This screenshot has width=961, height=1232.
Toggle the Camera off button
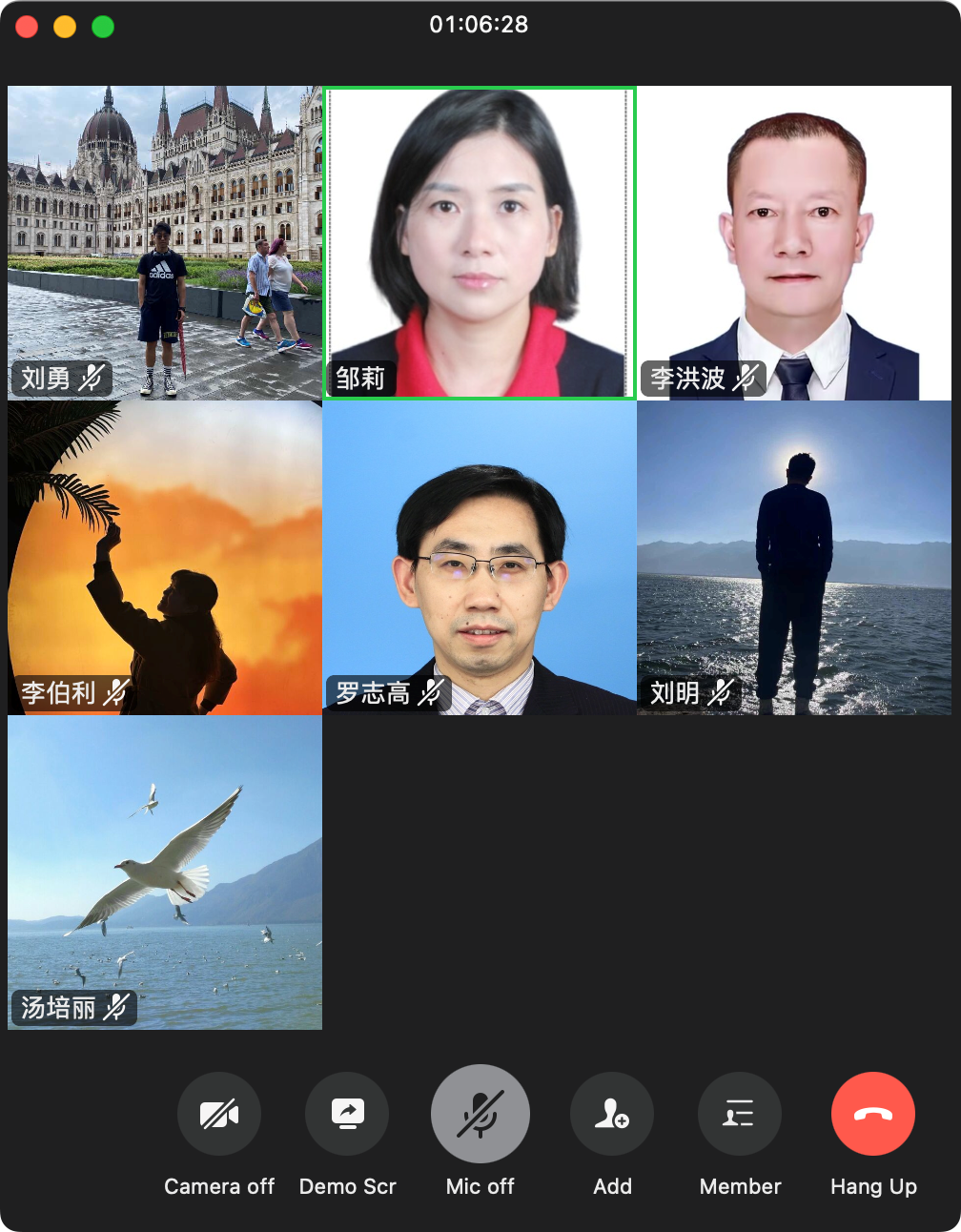coord(219,1114)
